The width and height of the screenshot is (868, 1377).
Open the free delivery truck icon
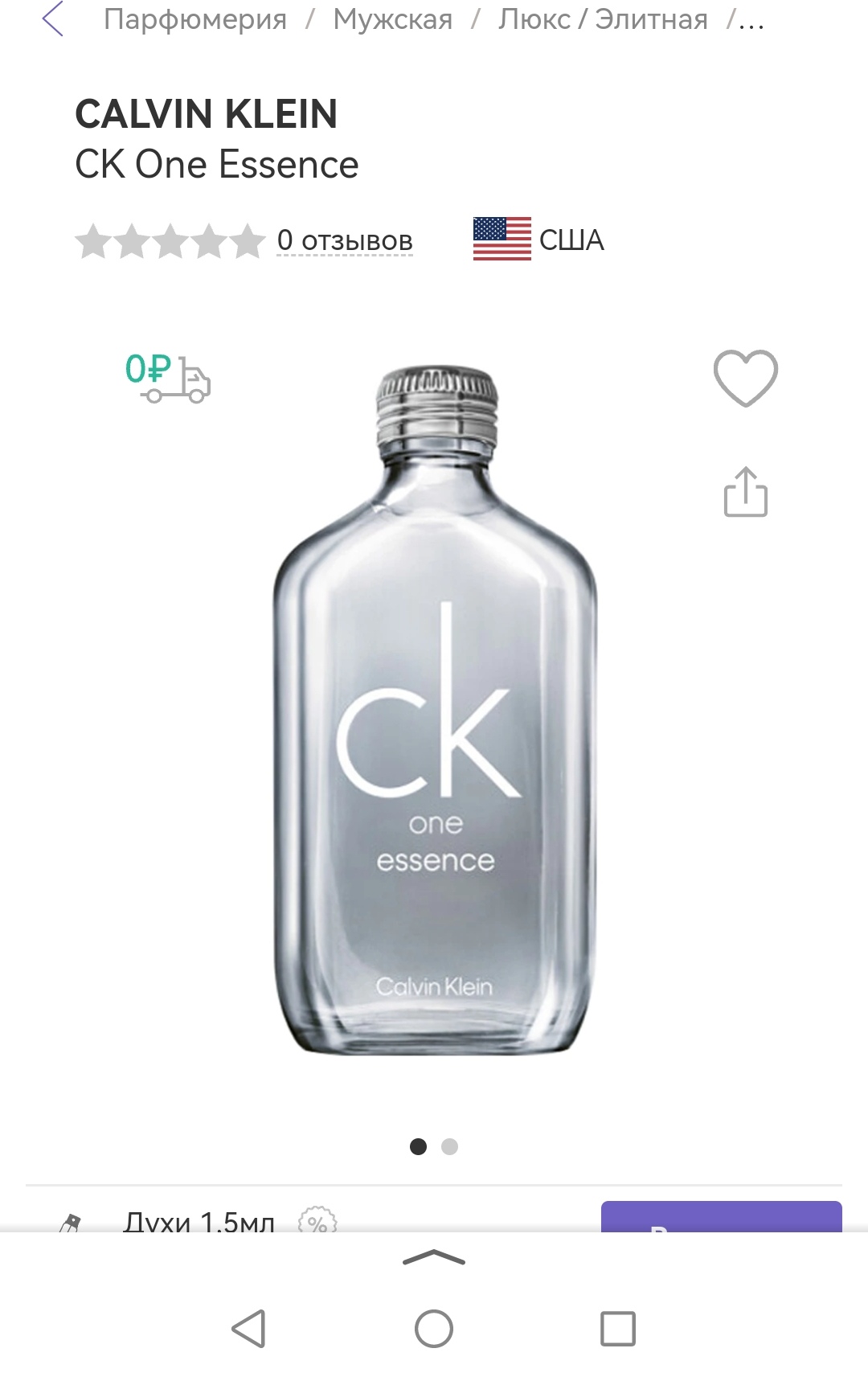(x=167, y=378)
